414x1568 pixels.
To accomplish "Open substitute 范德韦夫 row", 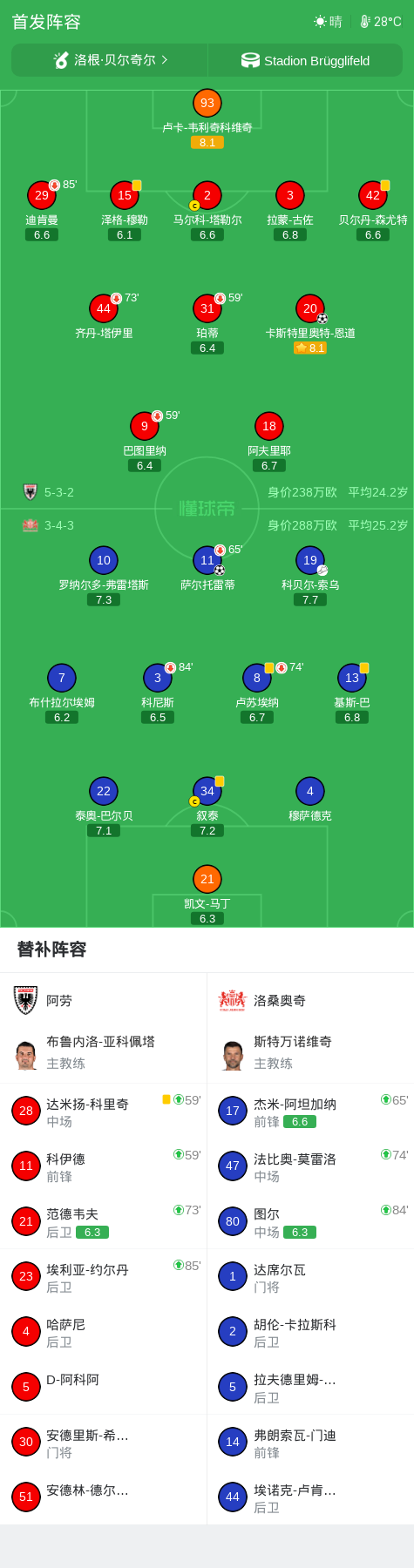I will click(x=104, y=1221).
